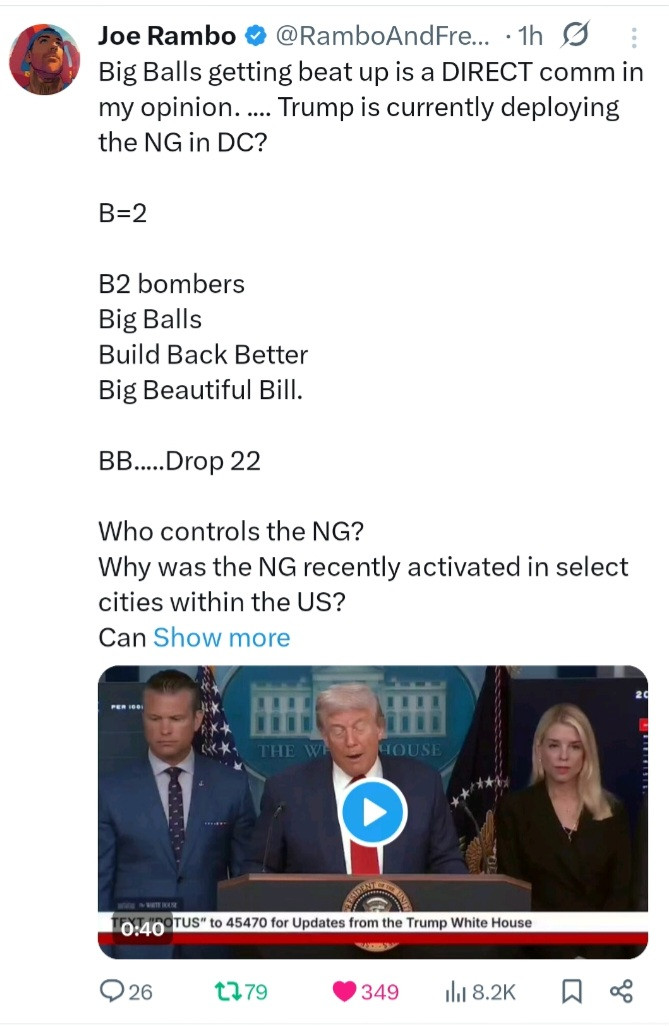Viewport: 669px width, 1026px height.
Task: Repost Joe Rambo's post
Action: click(x=241, y=991)
